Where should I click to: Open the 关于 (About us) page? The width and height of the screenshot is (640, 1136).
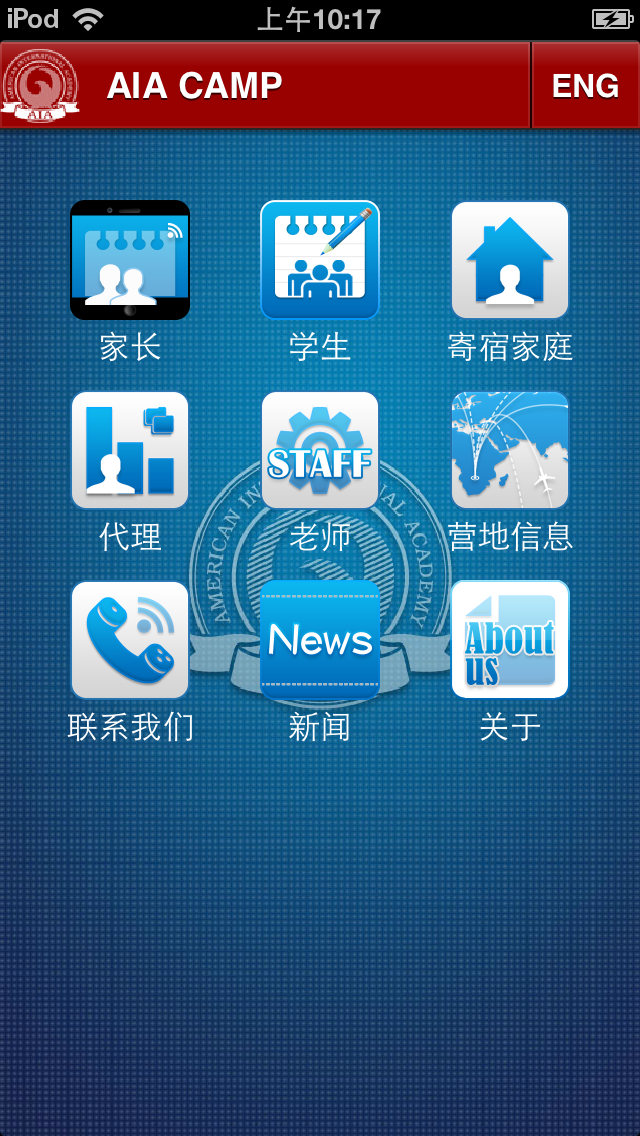(x=510, y=640)
